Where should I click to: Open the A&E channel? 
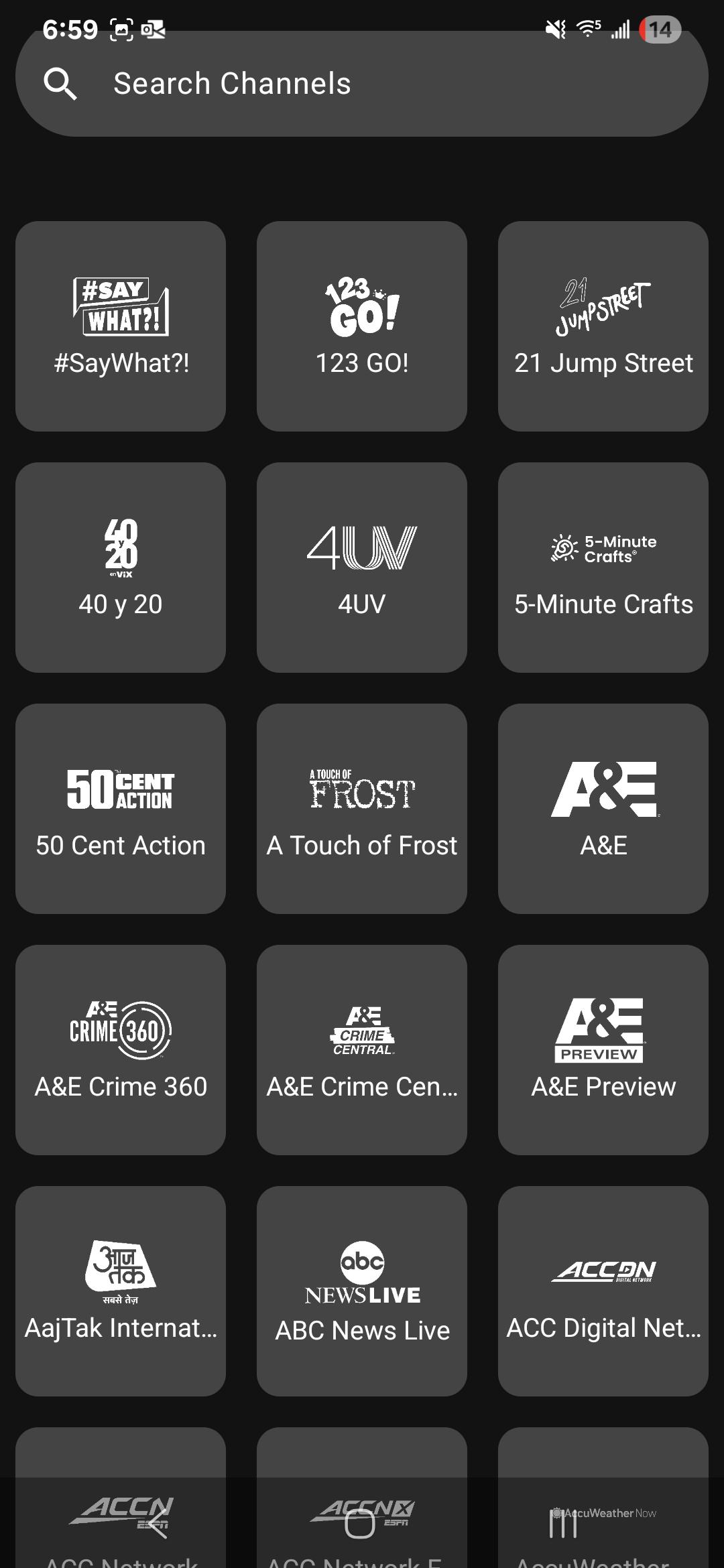603,809
